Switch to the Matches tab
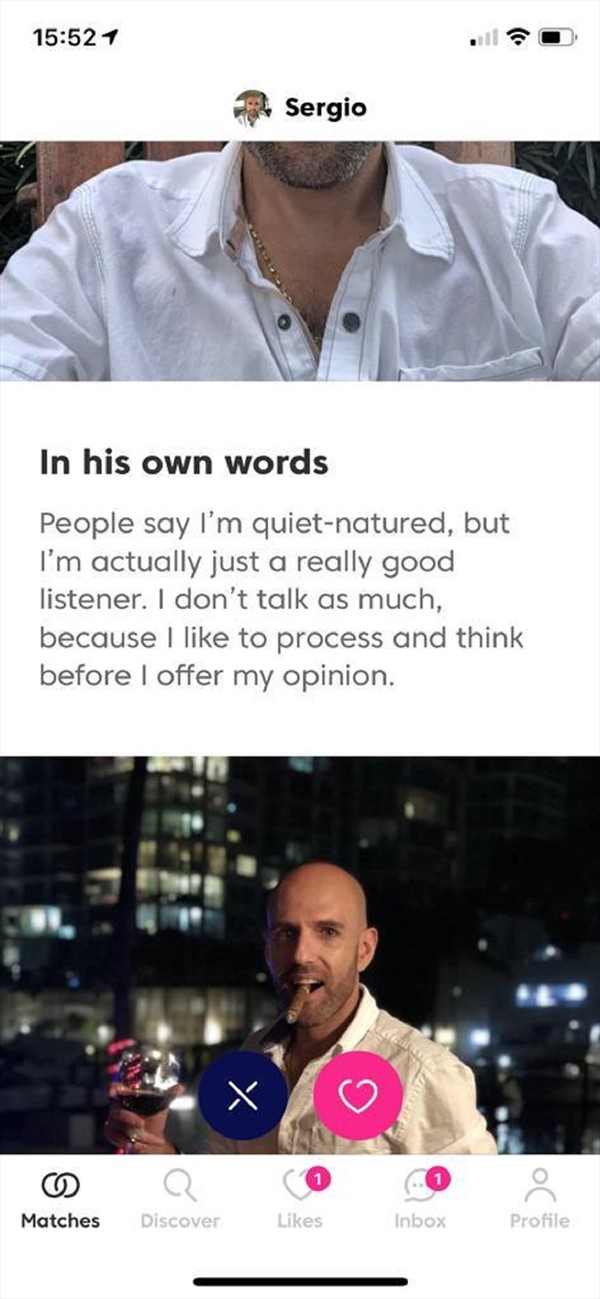 (60, 1200)
